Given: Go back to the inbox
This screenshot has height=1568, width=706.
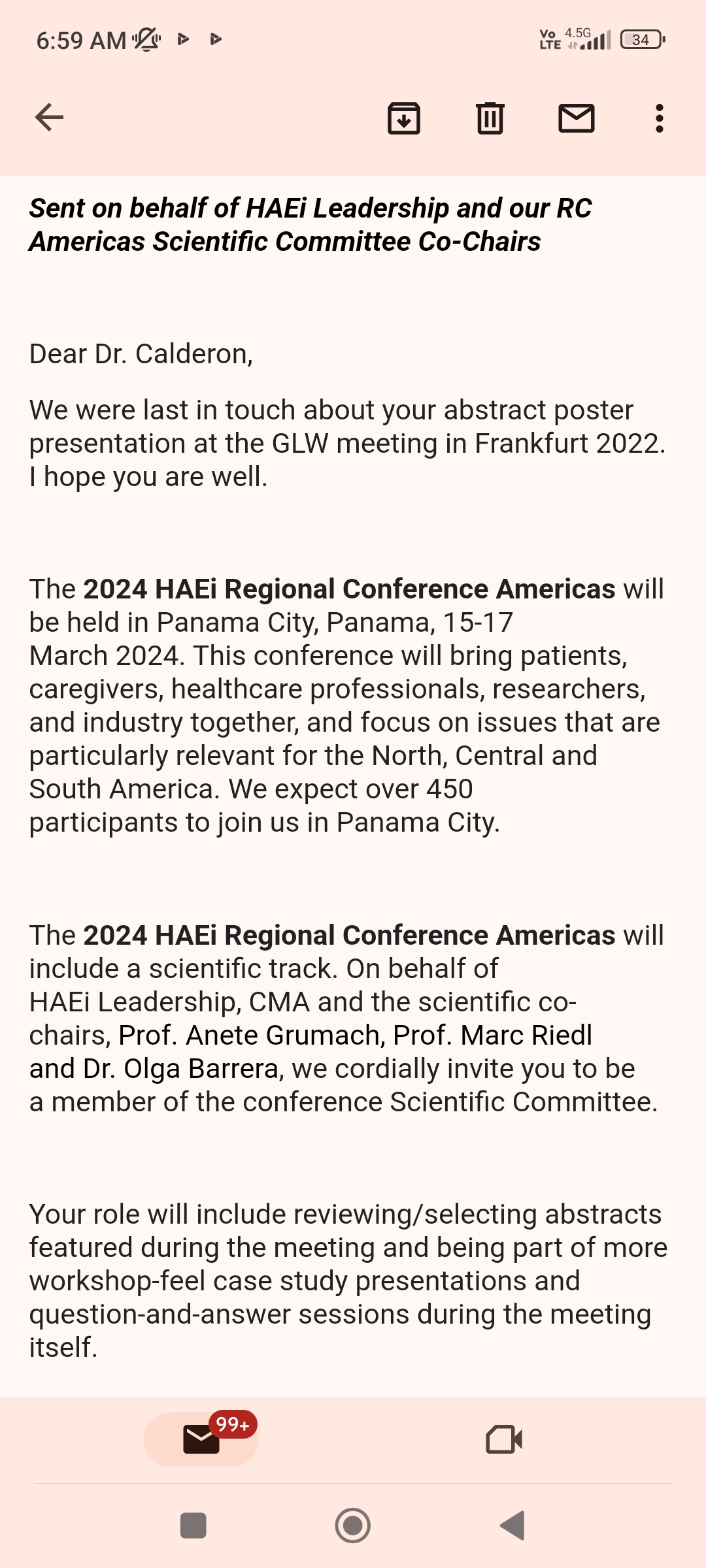Looking at the screenshot, I should pos(49,118).
